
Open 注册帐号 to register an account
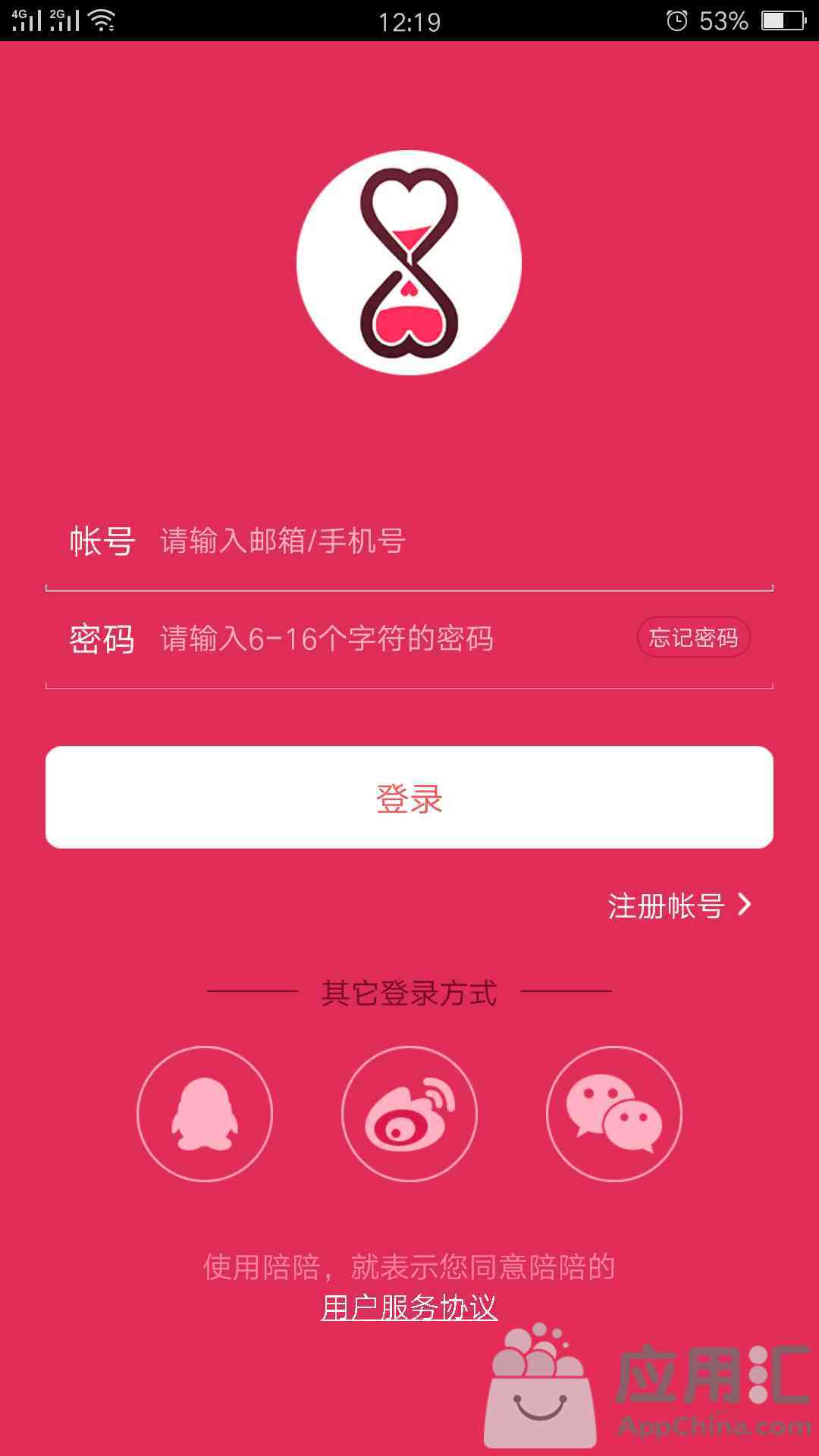678,905
